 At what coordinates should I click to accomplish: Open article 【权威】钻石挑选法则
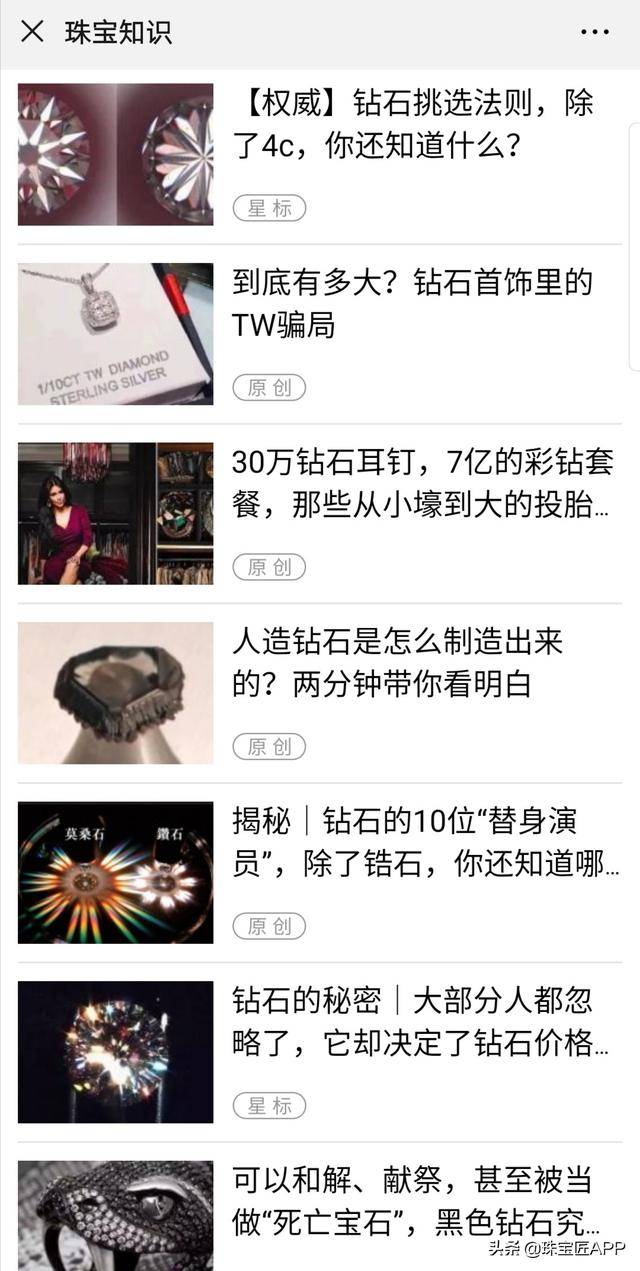412,125
